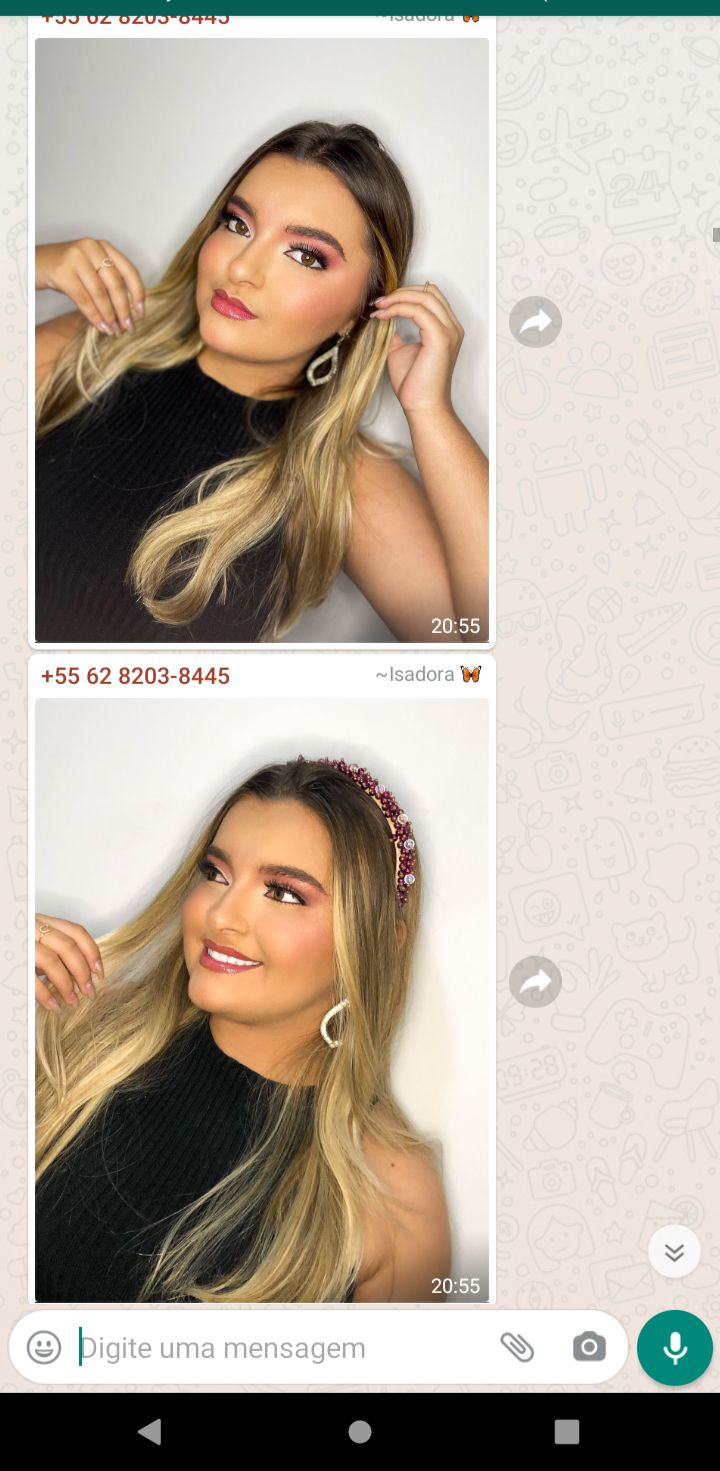Forward the first photo without the headband
Screen dimensions: 720x1471
[535, 322]
